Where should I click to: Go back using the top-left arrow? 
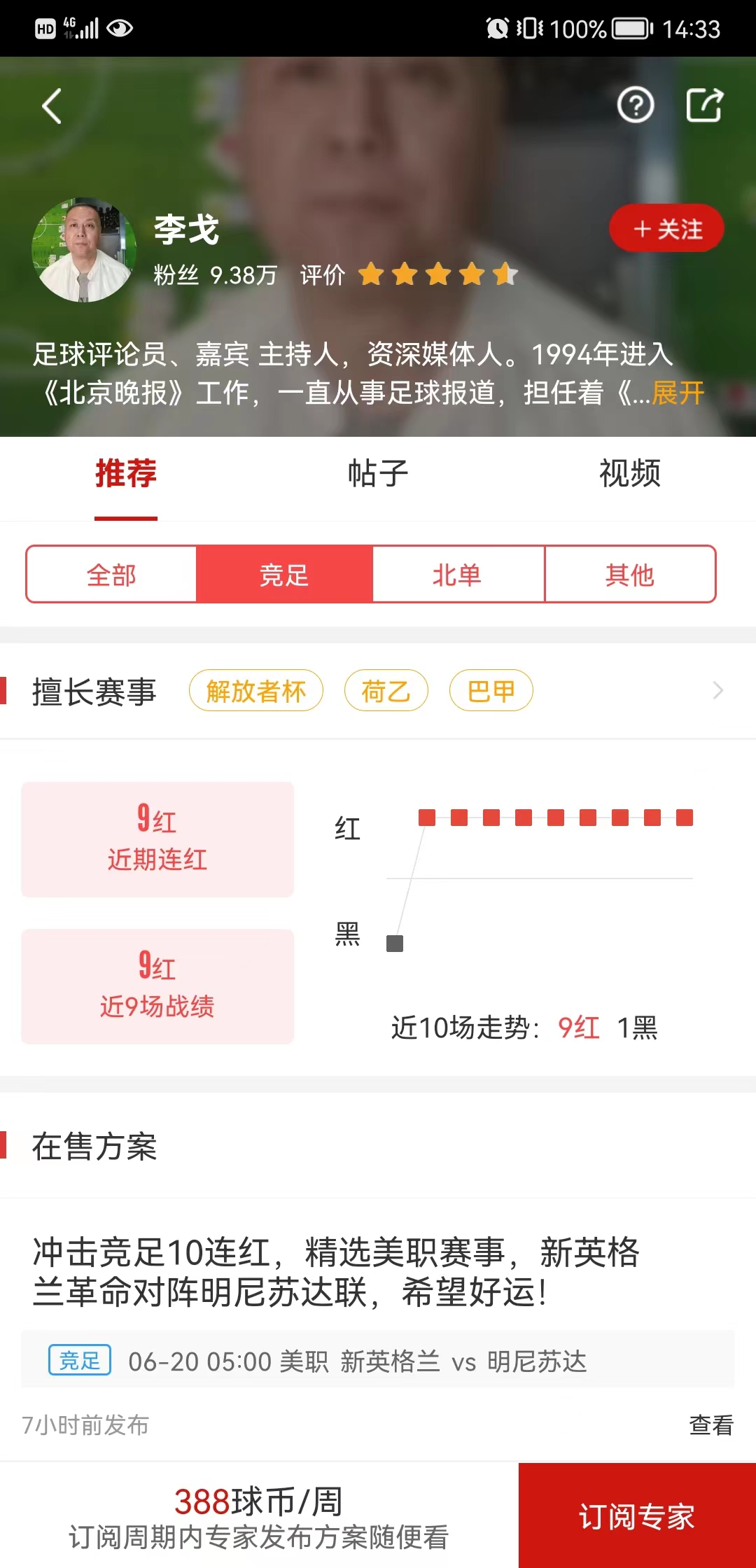[x=52, y=106]
